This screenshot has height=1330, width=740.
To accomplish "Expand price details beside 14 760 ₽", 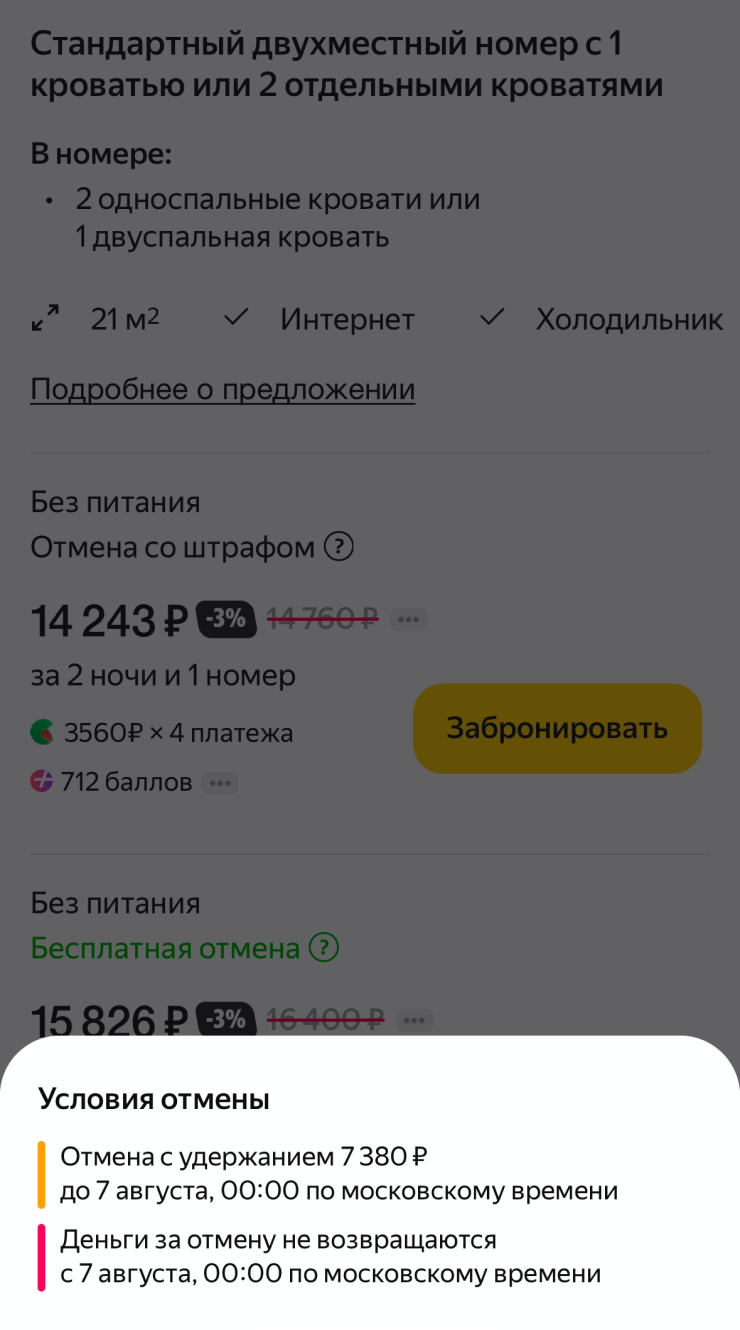I will point(407,619).
